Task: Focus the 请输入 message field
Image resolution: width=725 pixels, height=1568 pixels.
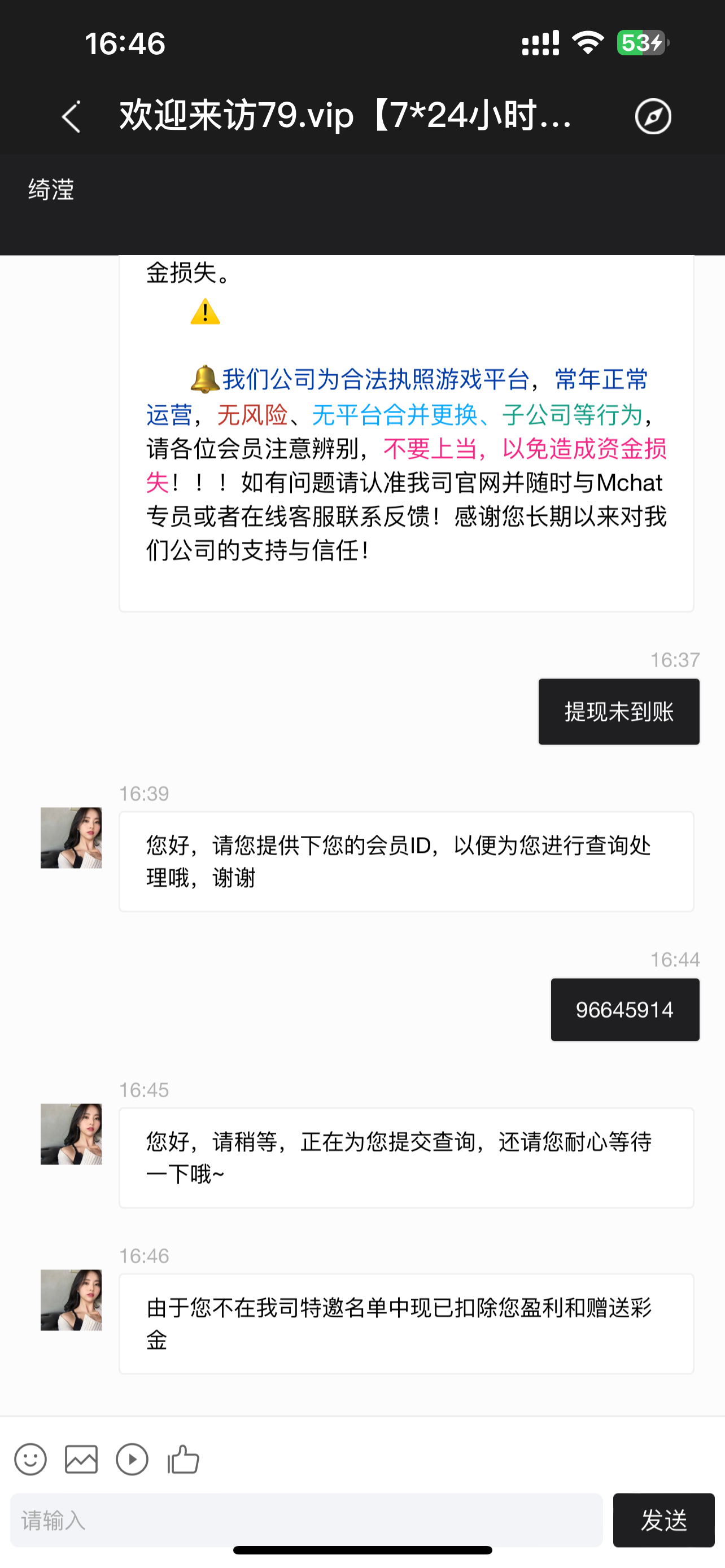Action: pyautogui.click(x=306, y=1520)
